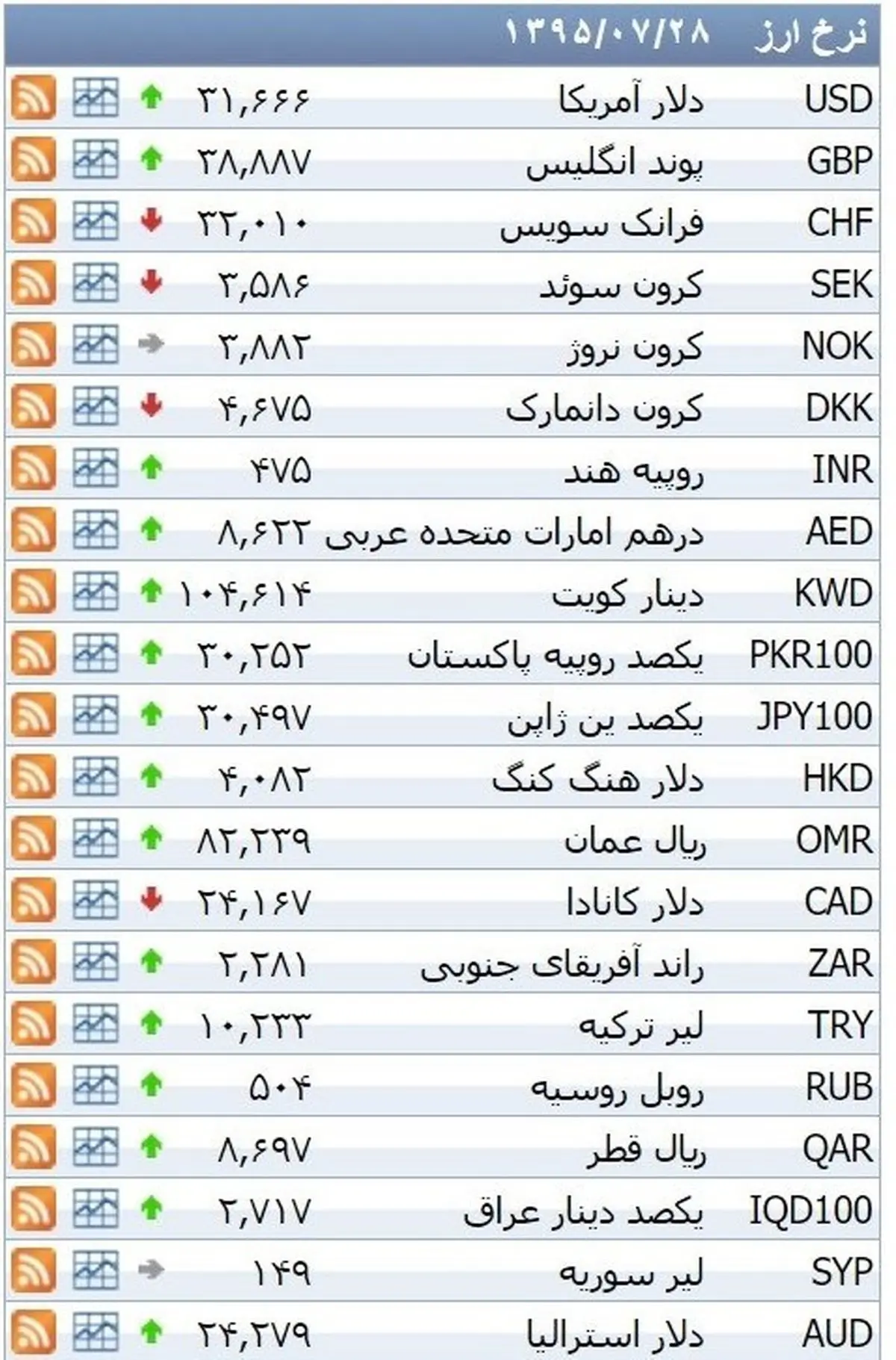Screen dimensions: 896x1360
Task: Open the RSS feed for USD
Action: (34, 98)
